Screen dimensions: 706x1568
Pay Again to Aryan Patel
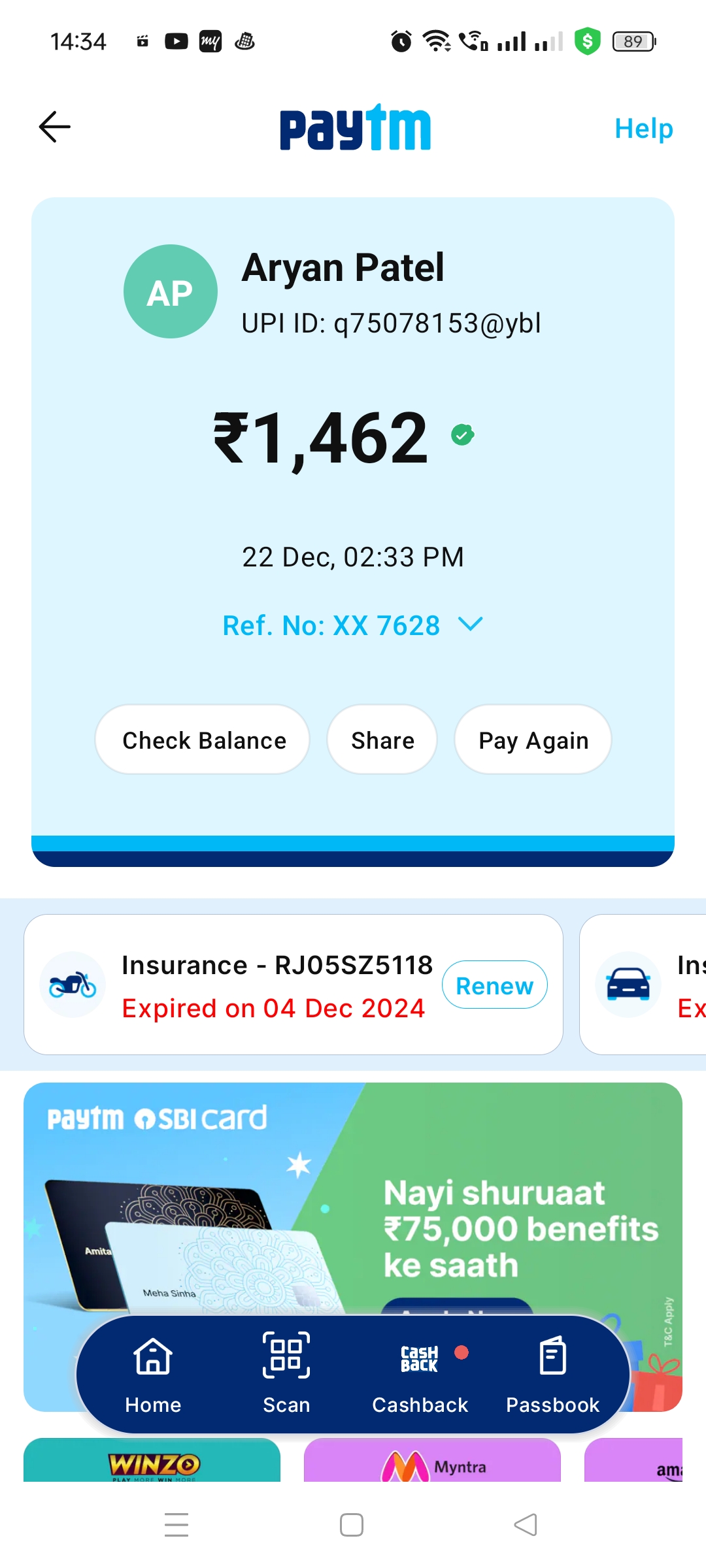point(533,740)
